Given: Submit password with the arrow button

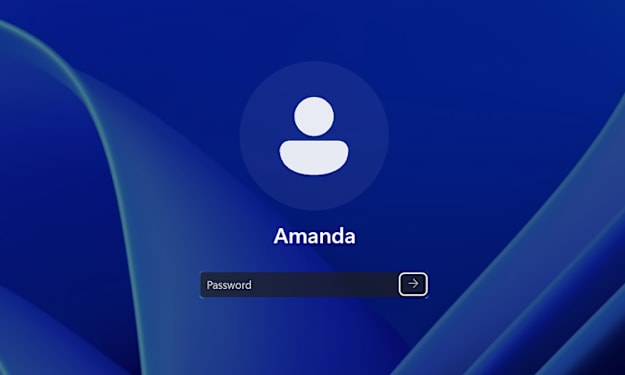Looking at the screenshot, I should [413, 284].
